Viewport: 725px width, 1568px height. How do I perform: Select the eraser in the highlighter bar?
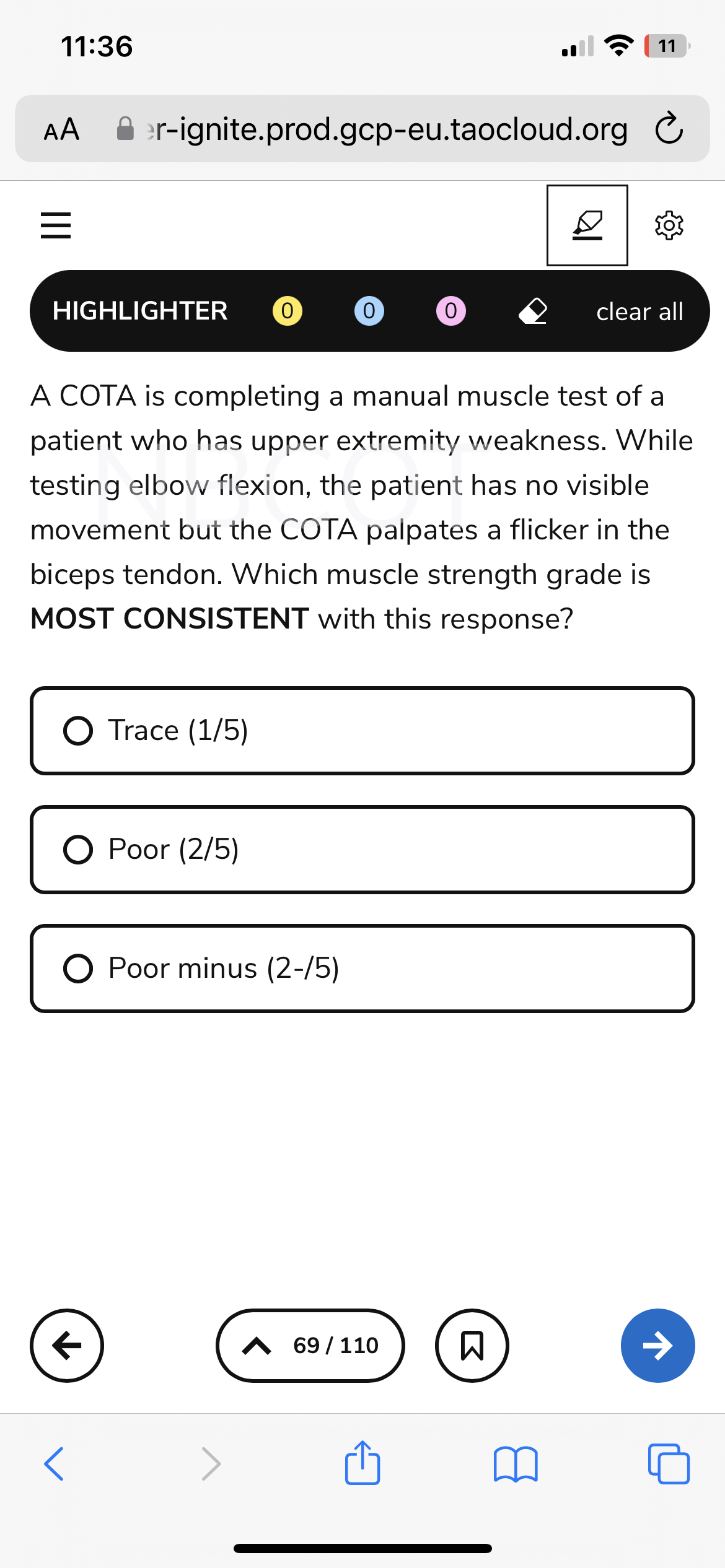tap(532, 311)
